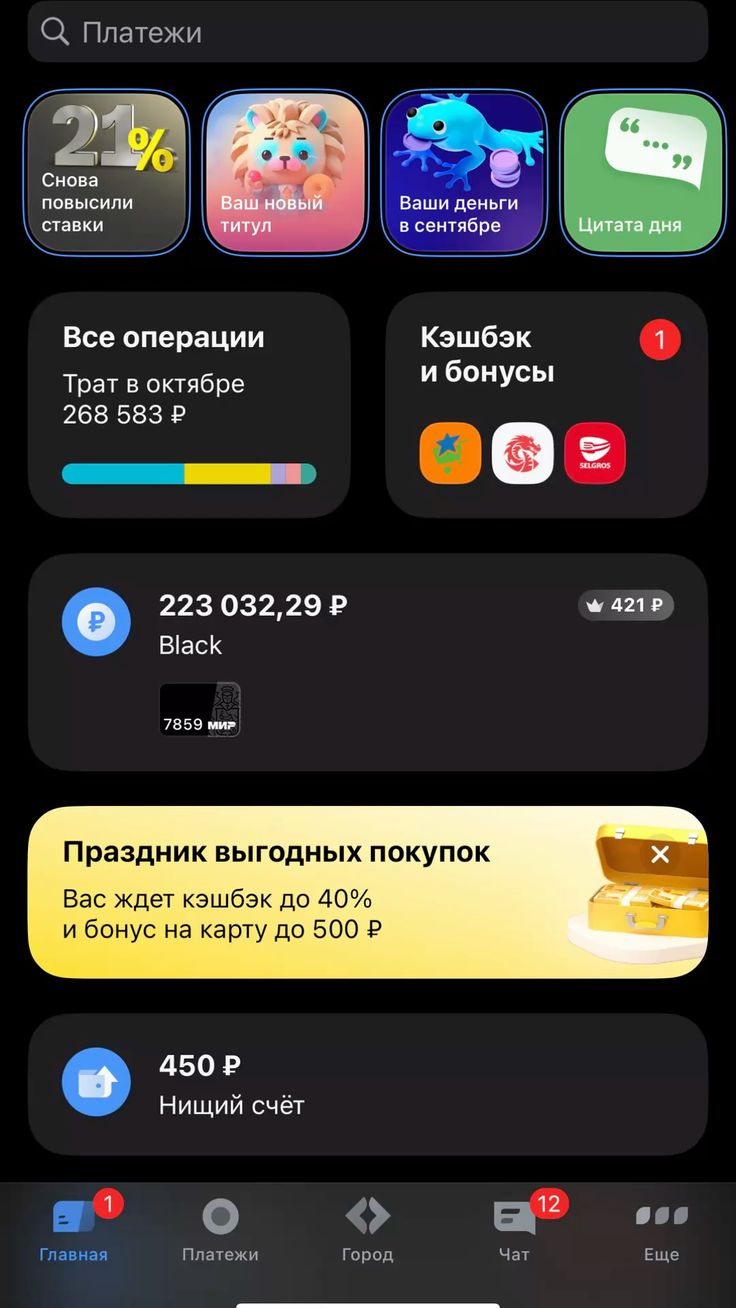View the 'Ваши деньги в сентябре' story

(464, 172)
